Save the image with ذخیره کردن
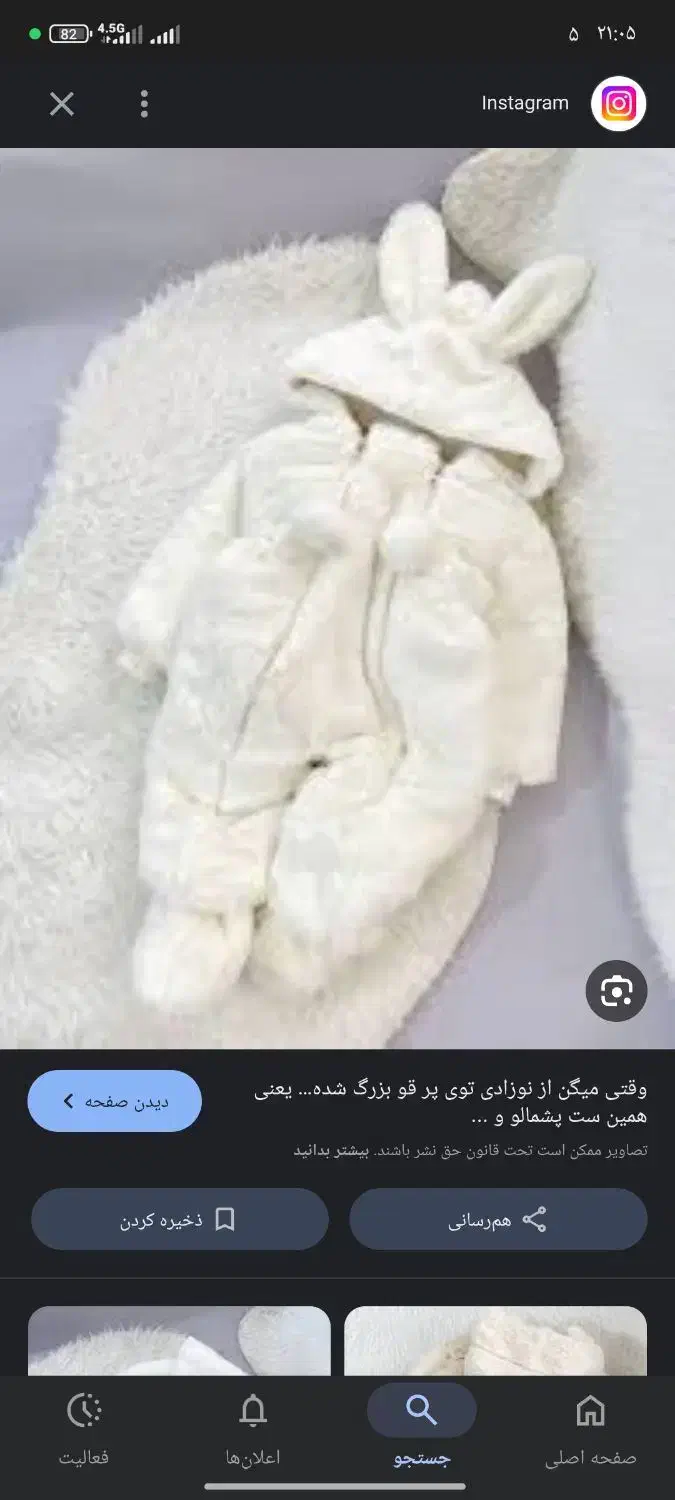 pyautogui.click(x=180, y=1219)
